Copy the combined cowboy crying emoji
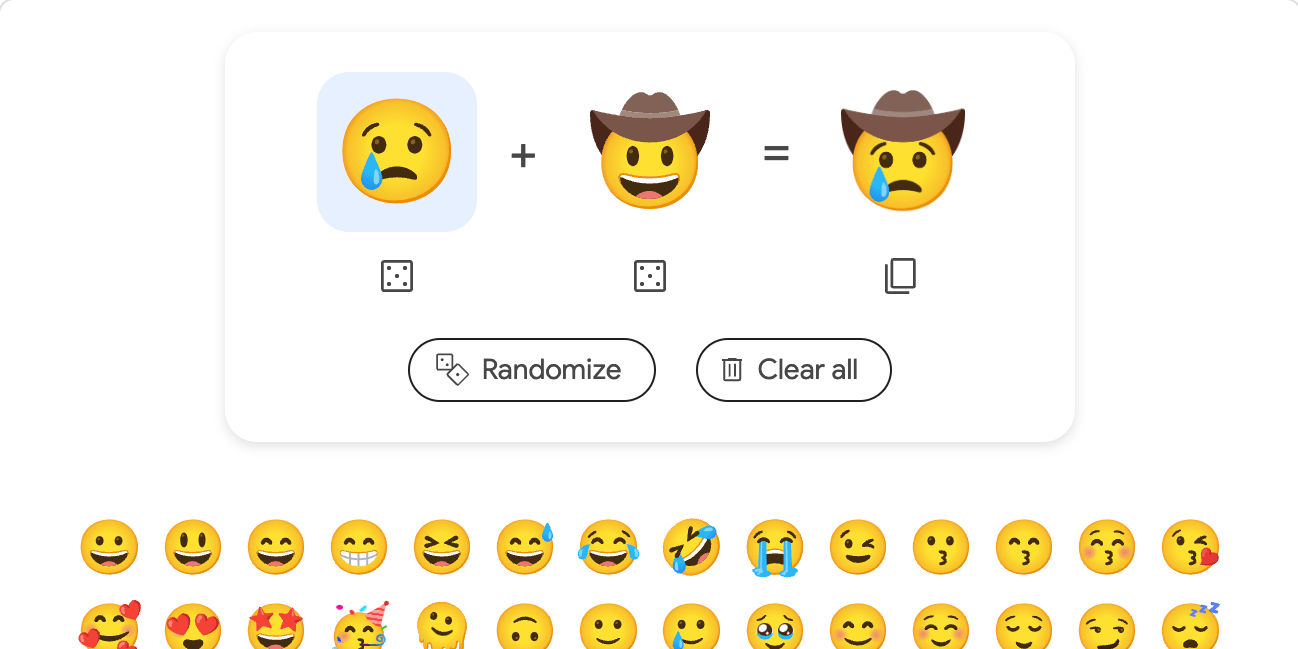The image size is (1298, 649). [900, 276]
